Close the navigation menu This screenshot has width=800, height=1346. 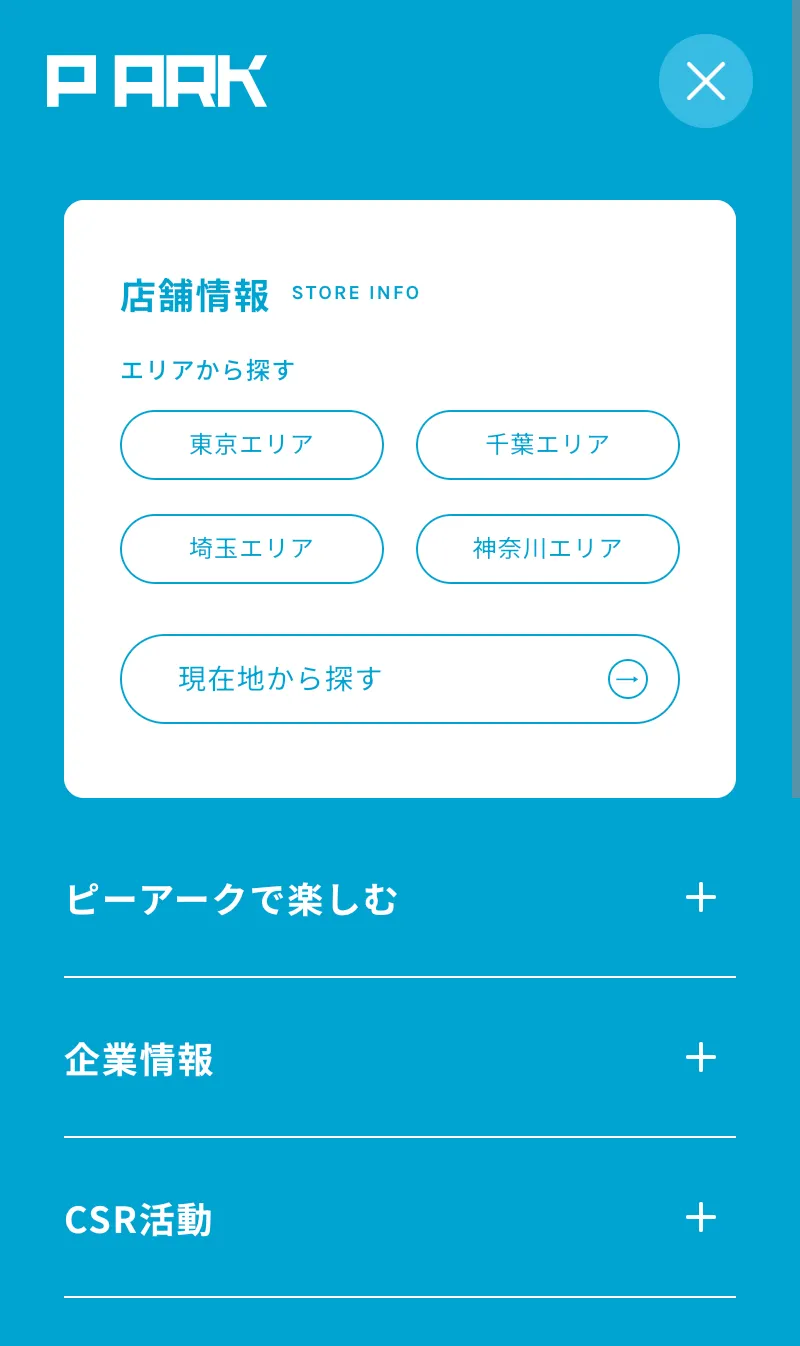705,81
